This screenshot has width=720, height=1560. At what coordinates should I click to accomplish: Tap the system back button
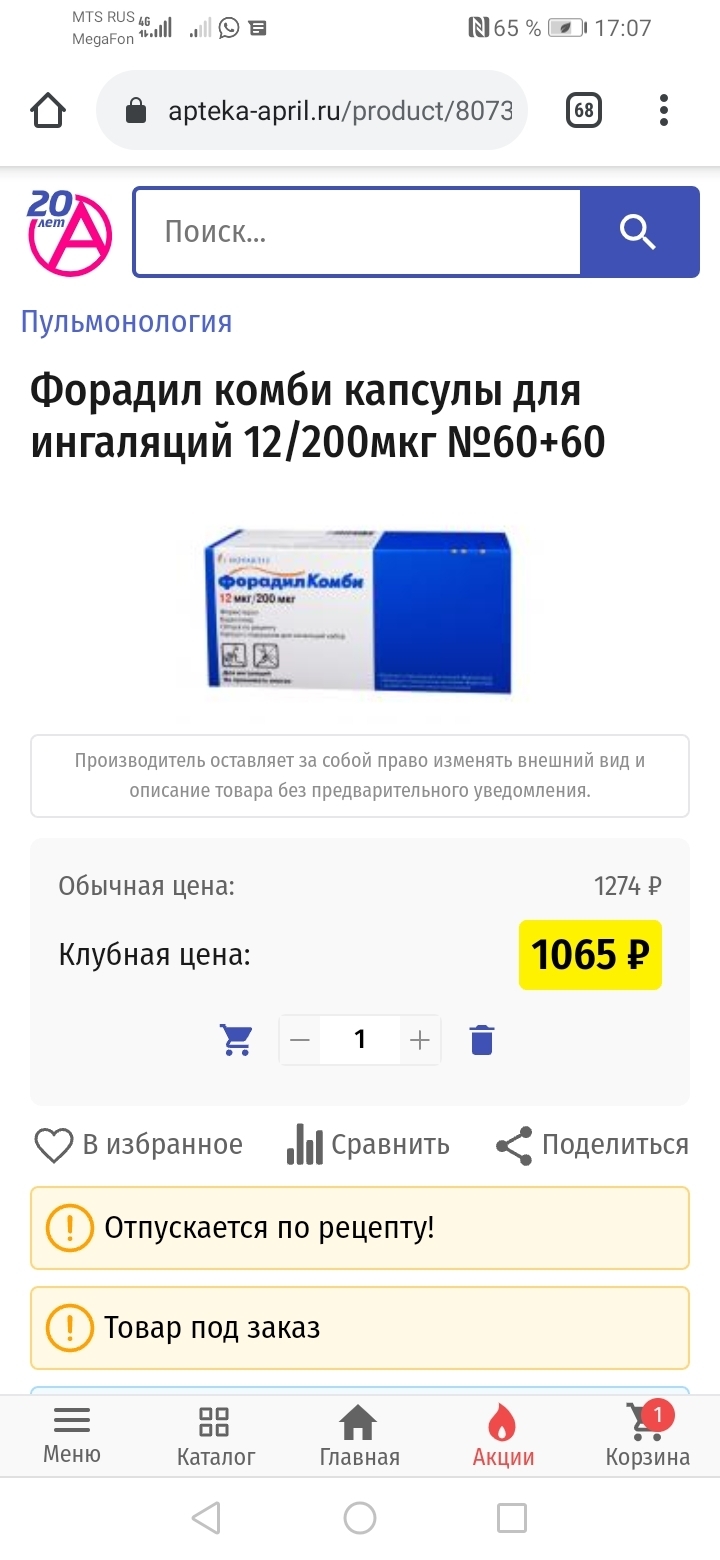(206, 1518)
